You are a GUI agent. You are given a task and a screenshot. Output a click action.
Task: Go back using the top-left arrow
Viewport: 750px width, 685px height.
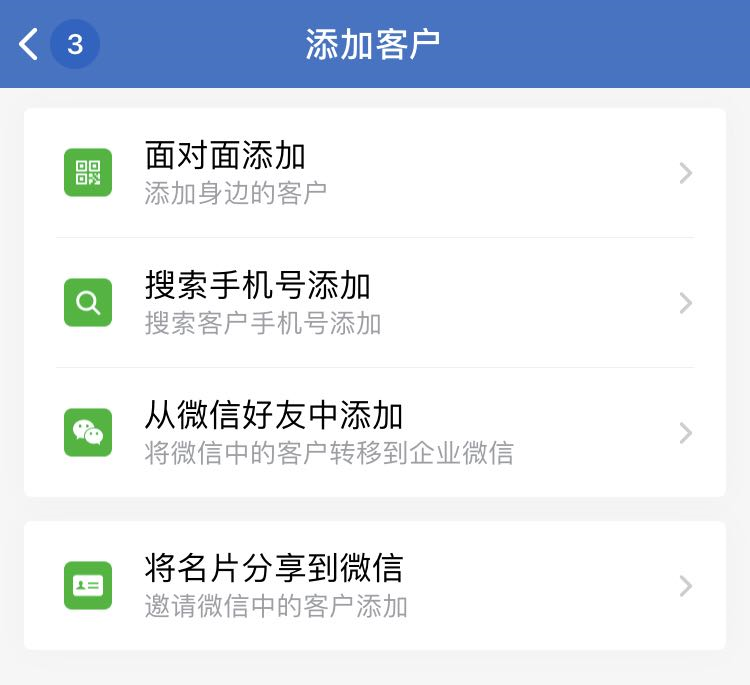(29, 44)
